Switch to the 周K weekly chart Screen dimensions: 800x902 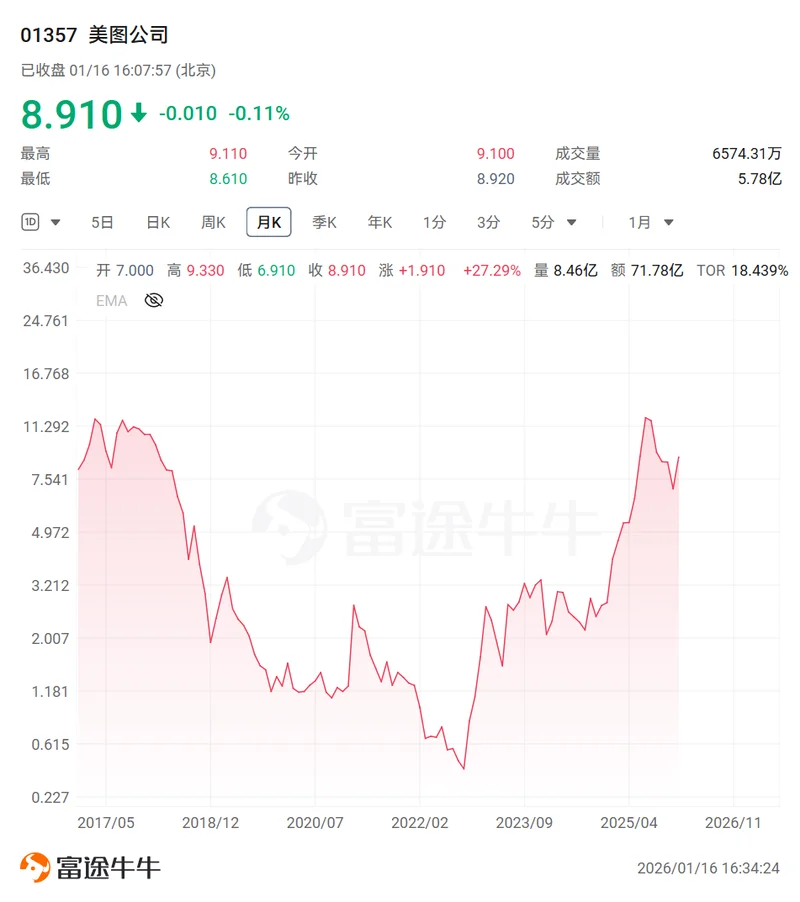(213, 222)
